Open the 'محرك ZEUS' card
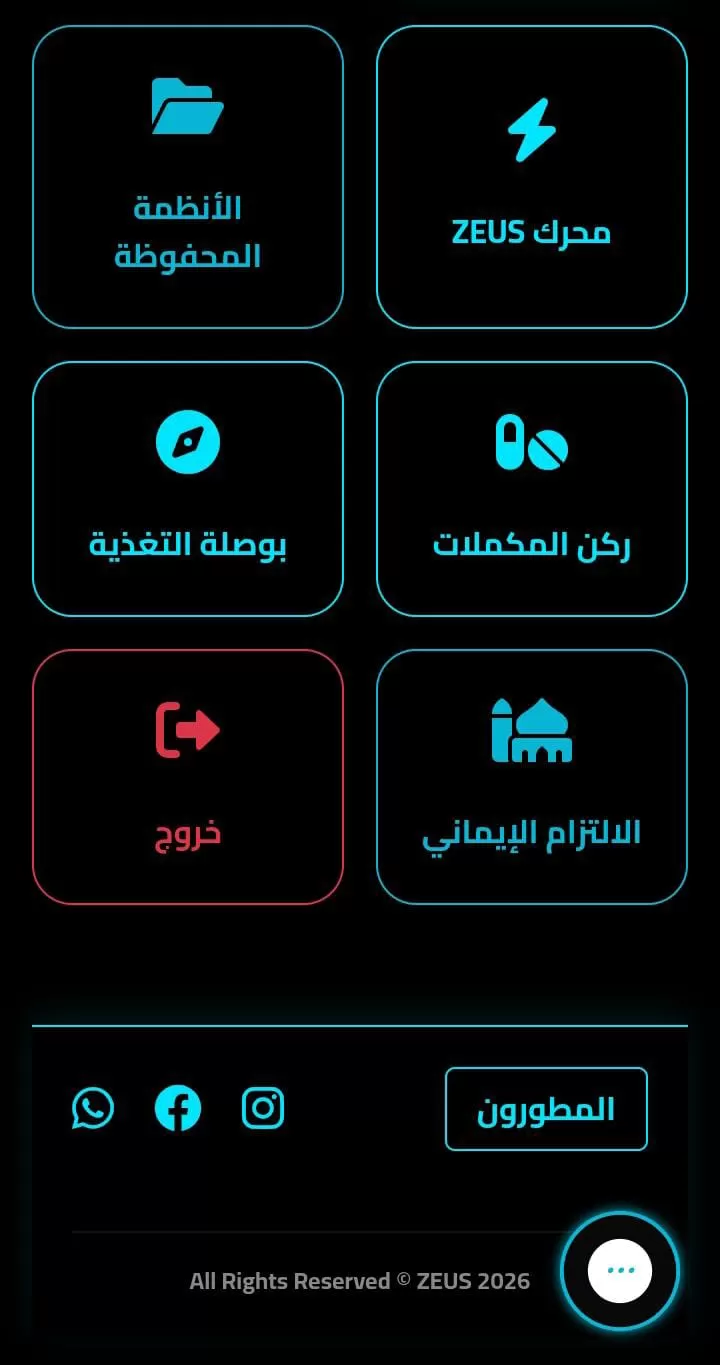 click(x=531, y=178)
